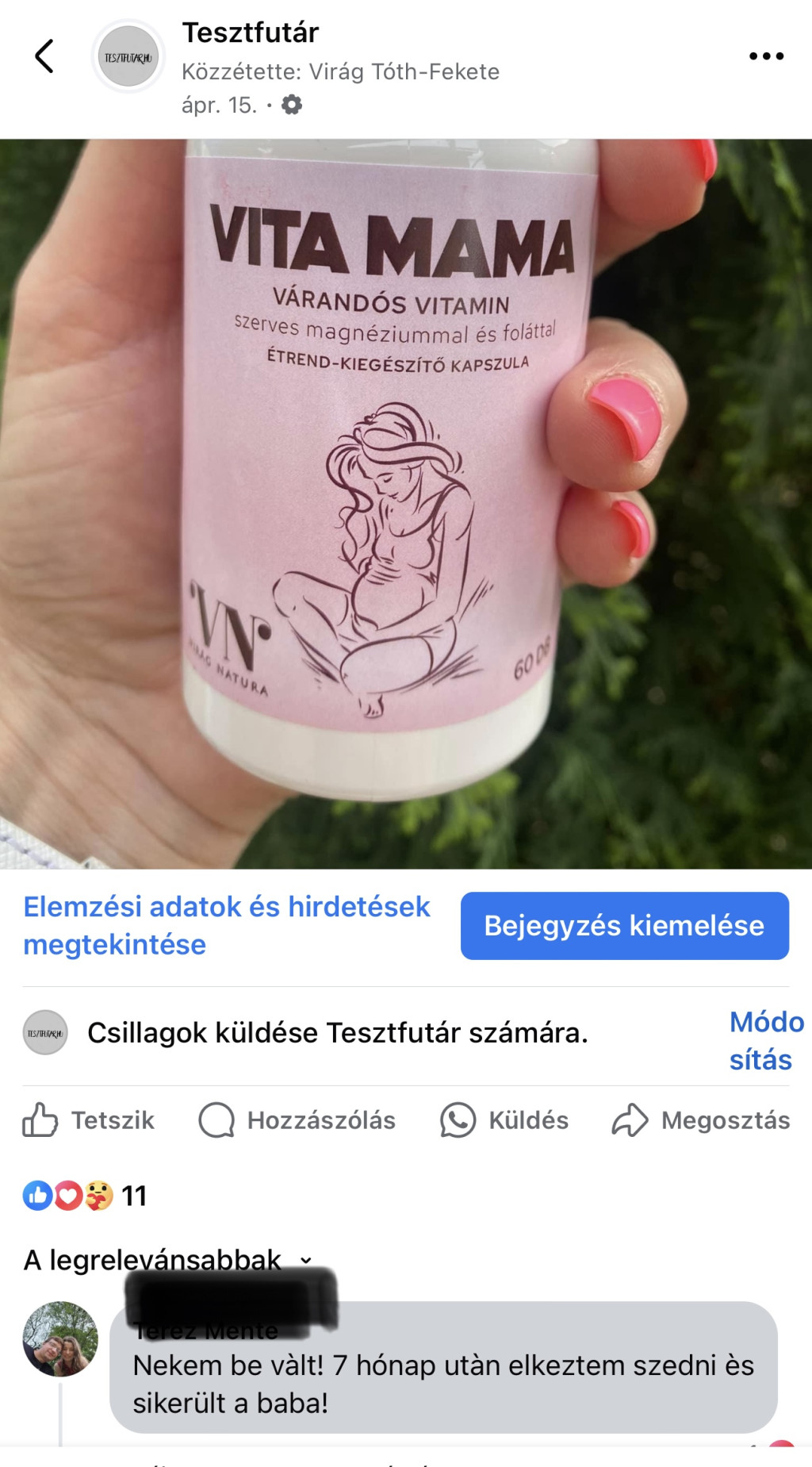Open the Vita Mama post photo
Image resolution: width=812 pixels, height=1467 pixels.
[406, 504]
